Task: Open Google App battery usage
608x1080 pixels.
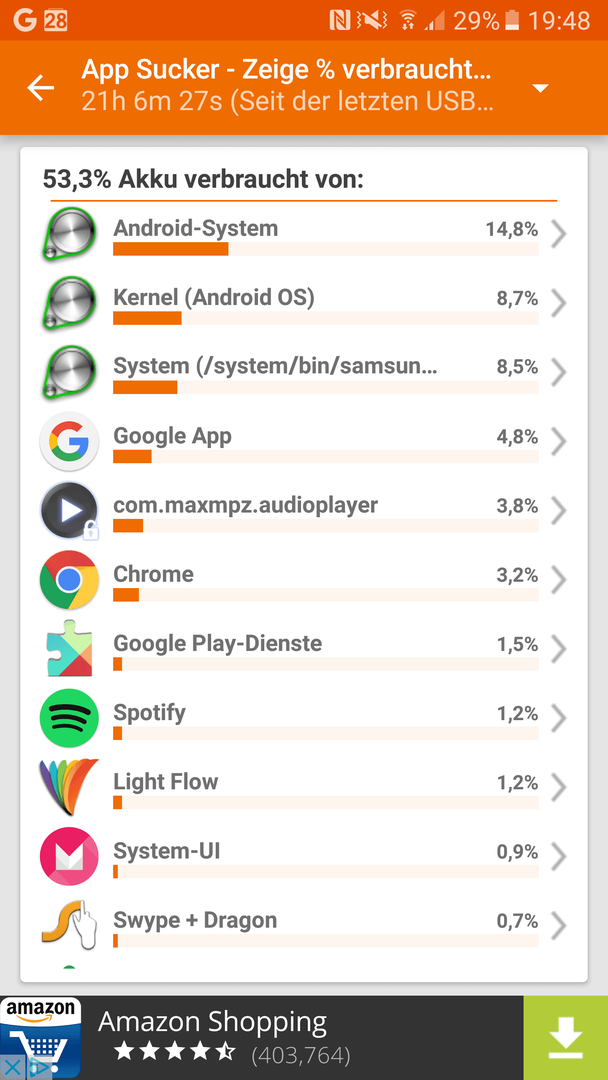Action: pos(304,442)
